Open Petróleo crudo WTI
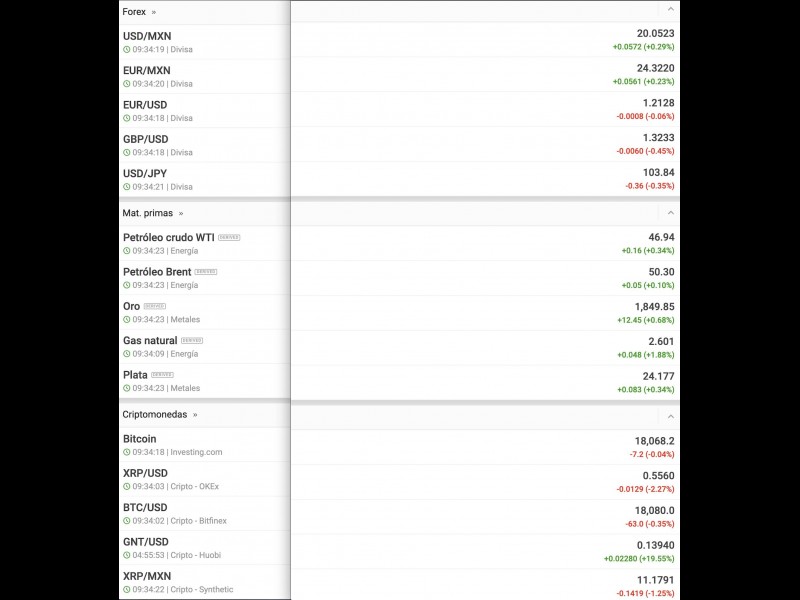This screenshot has height=600, width=800. tap(169, 237)
